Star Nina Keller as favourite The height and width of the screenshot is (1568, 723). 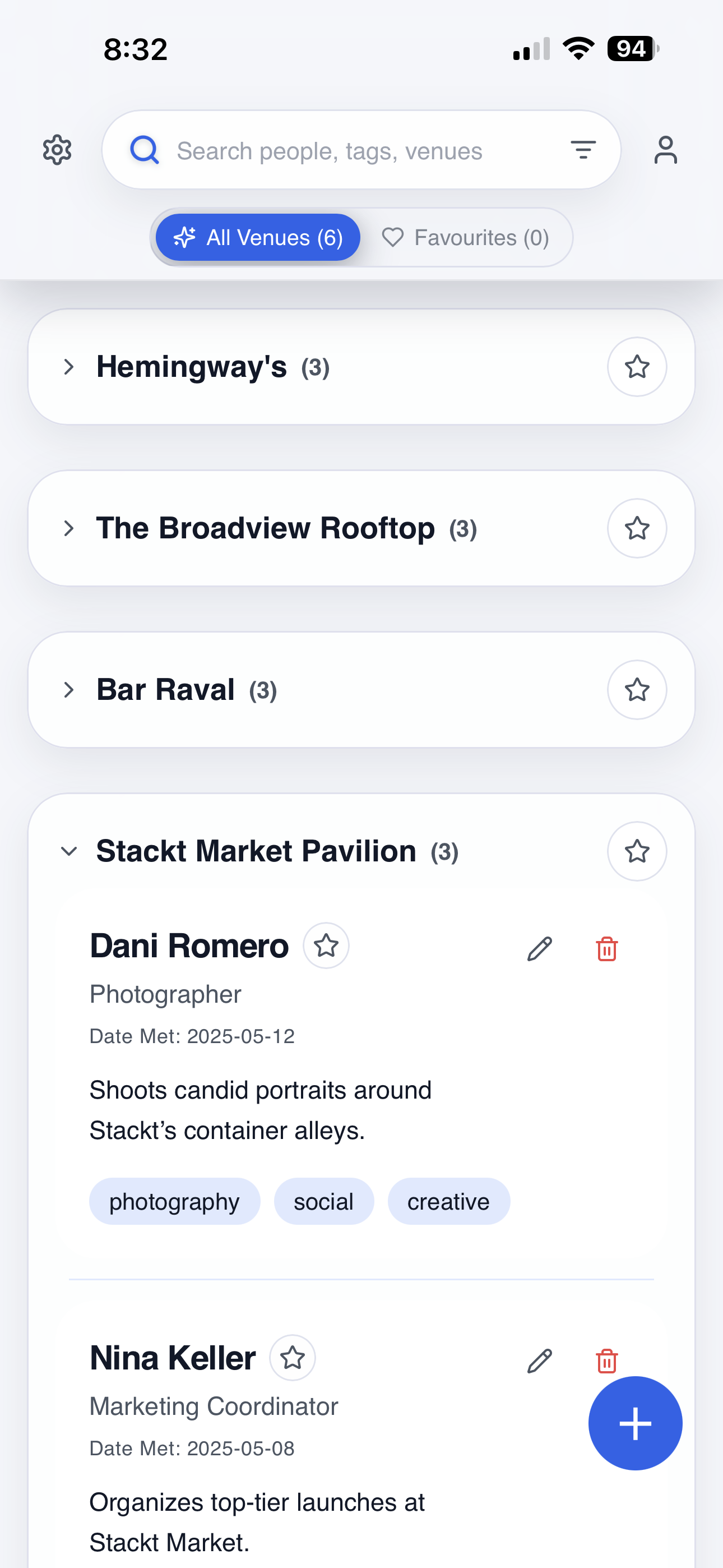click(x=292, y=1358)
